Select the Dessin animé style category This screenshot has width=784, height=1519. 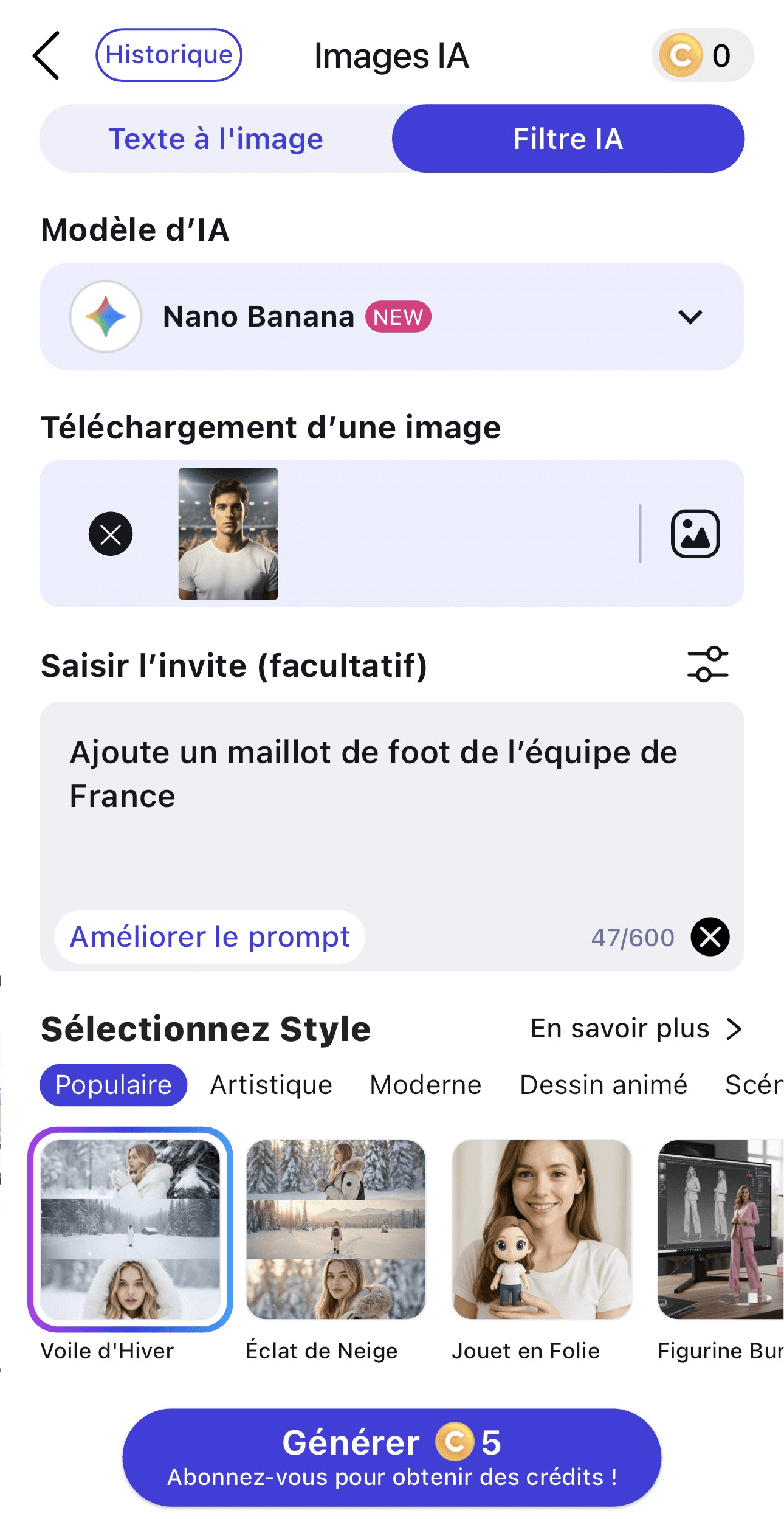point(605,1084)
